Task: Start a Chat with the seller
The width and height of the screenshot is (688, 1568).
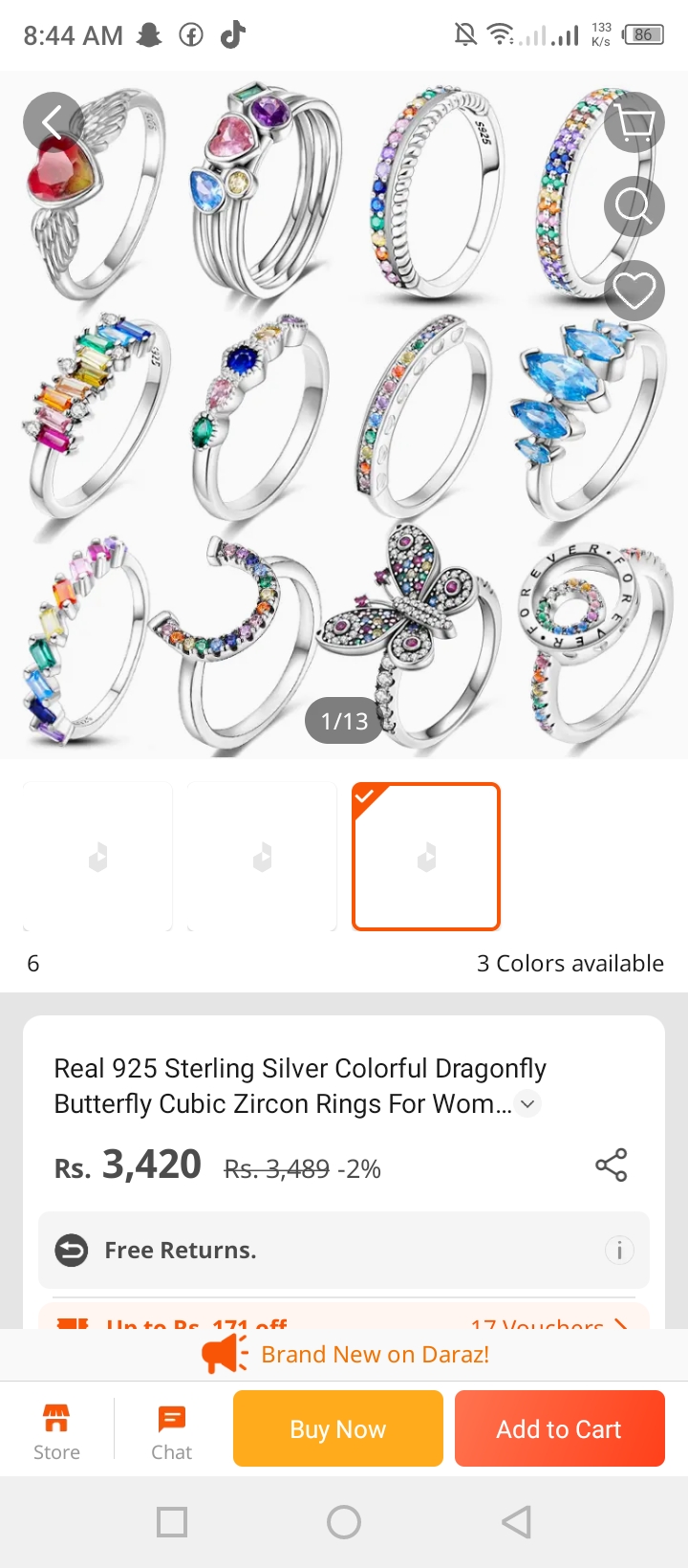Action: pos(172,1430)
